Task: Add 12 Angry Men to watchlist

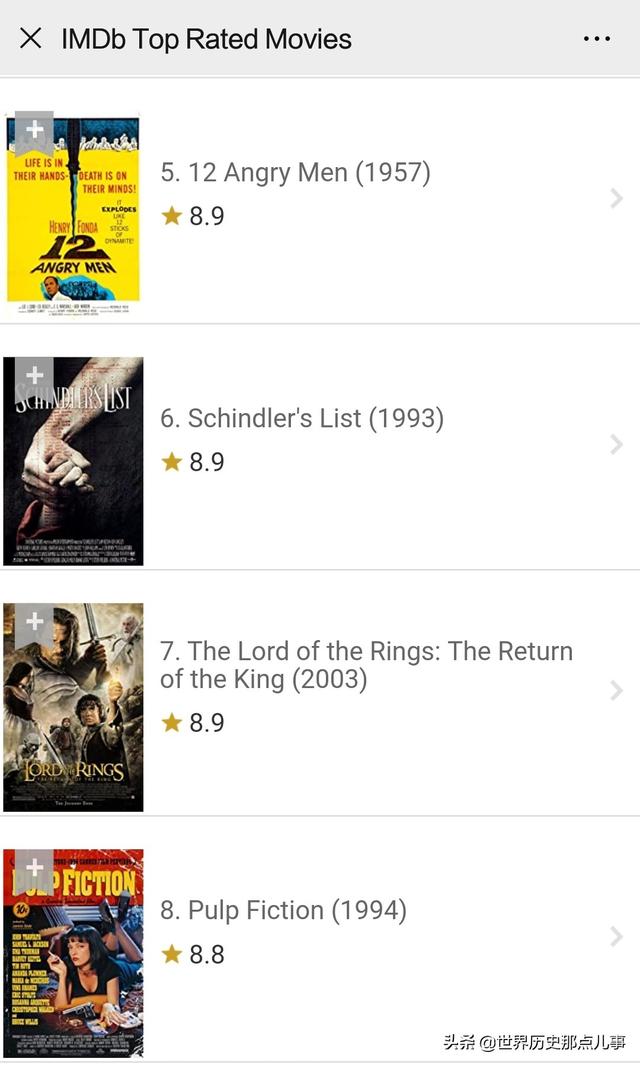Action: pyautogui.click(x=34, y=130)
